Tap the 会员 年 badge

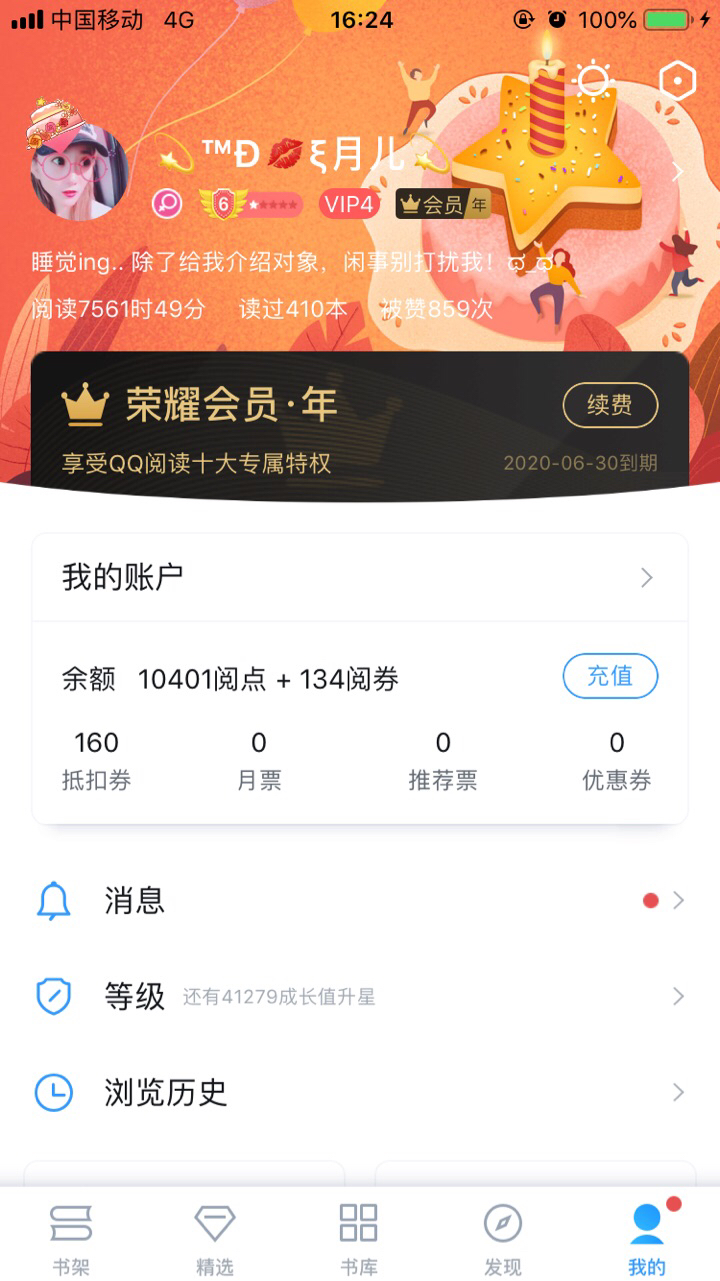click(x=443, y=205)
